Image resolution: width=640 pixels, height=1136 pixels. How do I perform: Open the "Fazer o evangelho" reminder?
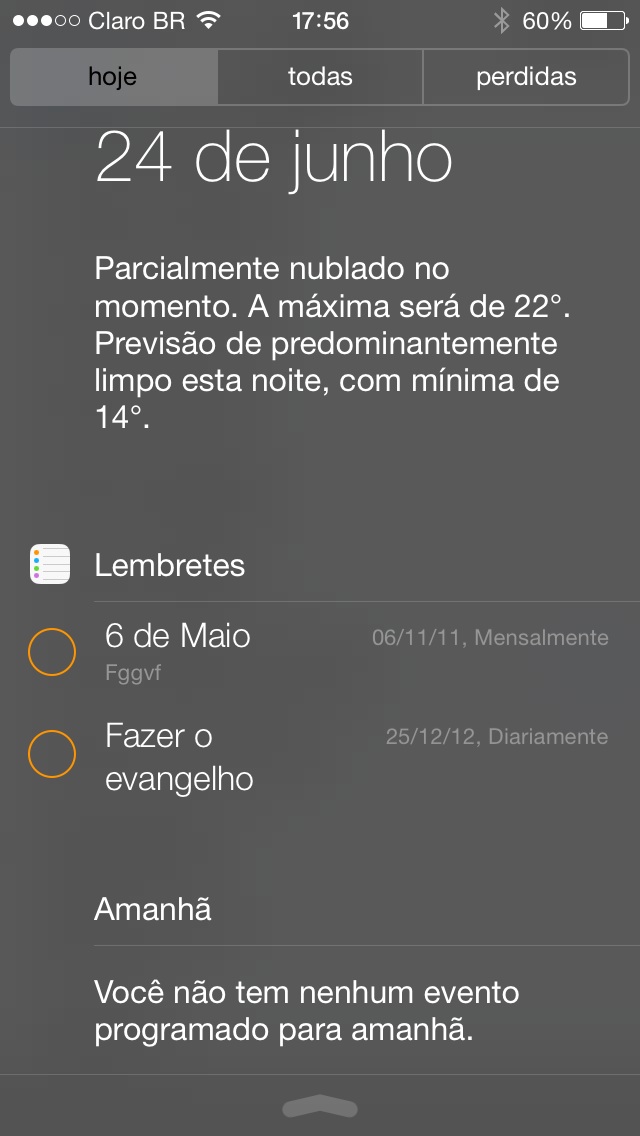(x=179, y=757)
